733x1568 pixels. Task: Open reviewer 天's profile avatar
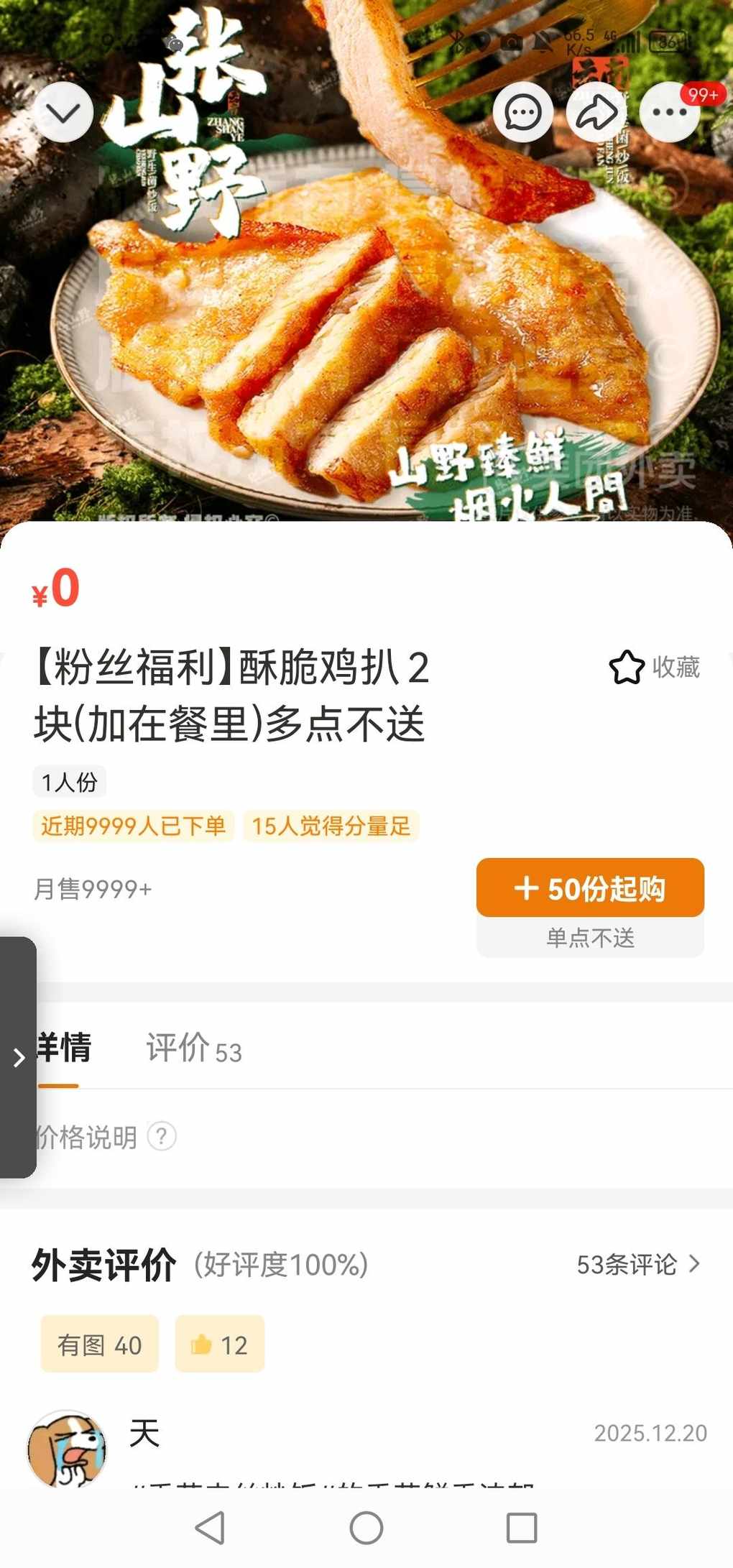pyautogui.click(x=67, y=1448)
